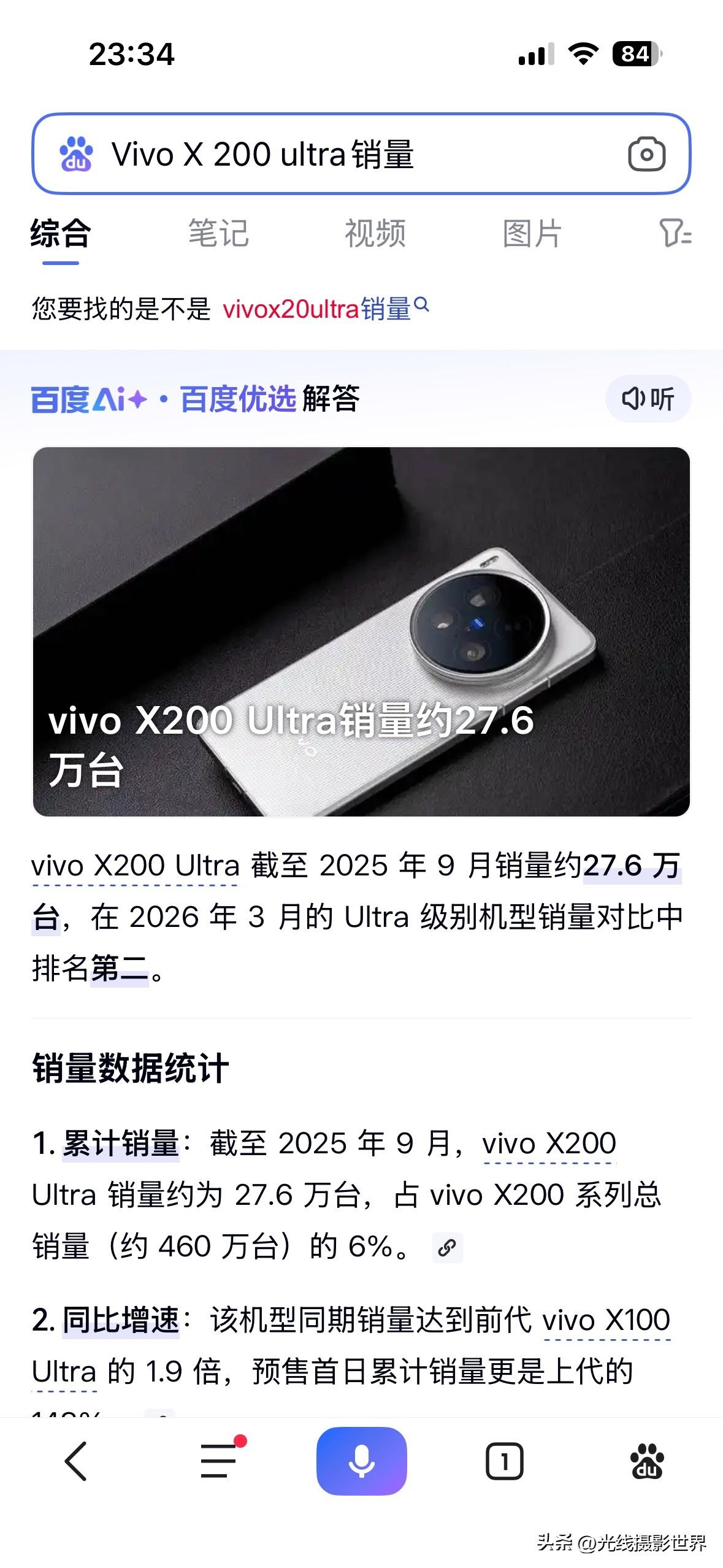Tap the vivox20ultra销量 correction suggestion
This screenshot has width=723, height=1568.
tap(318, 308)
